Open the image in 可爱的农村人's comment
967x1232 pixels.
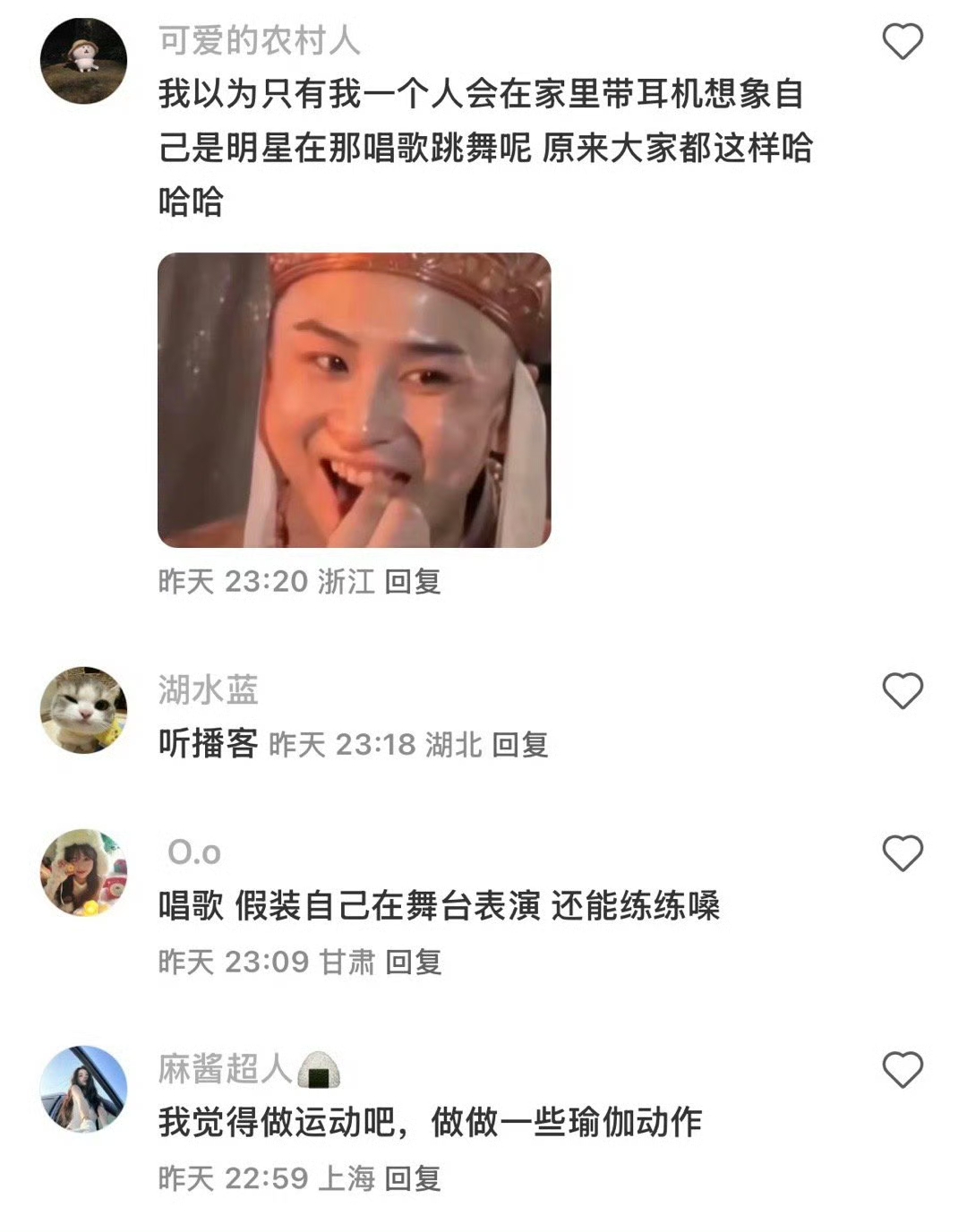[355, 400]
